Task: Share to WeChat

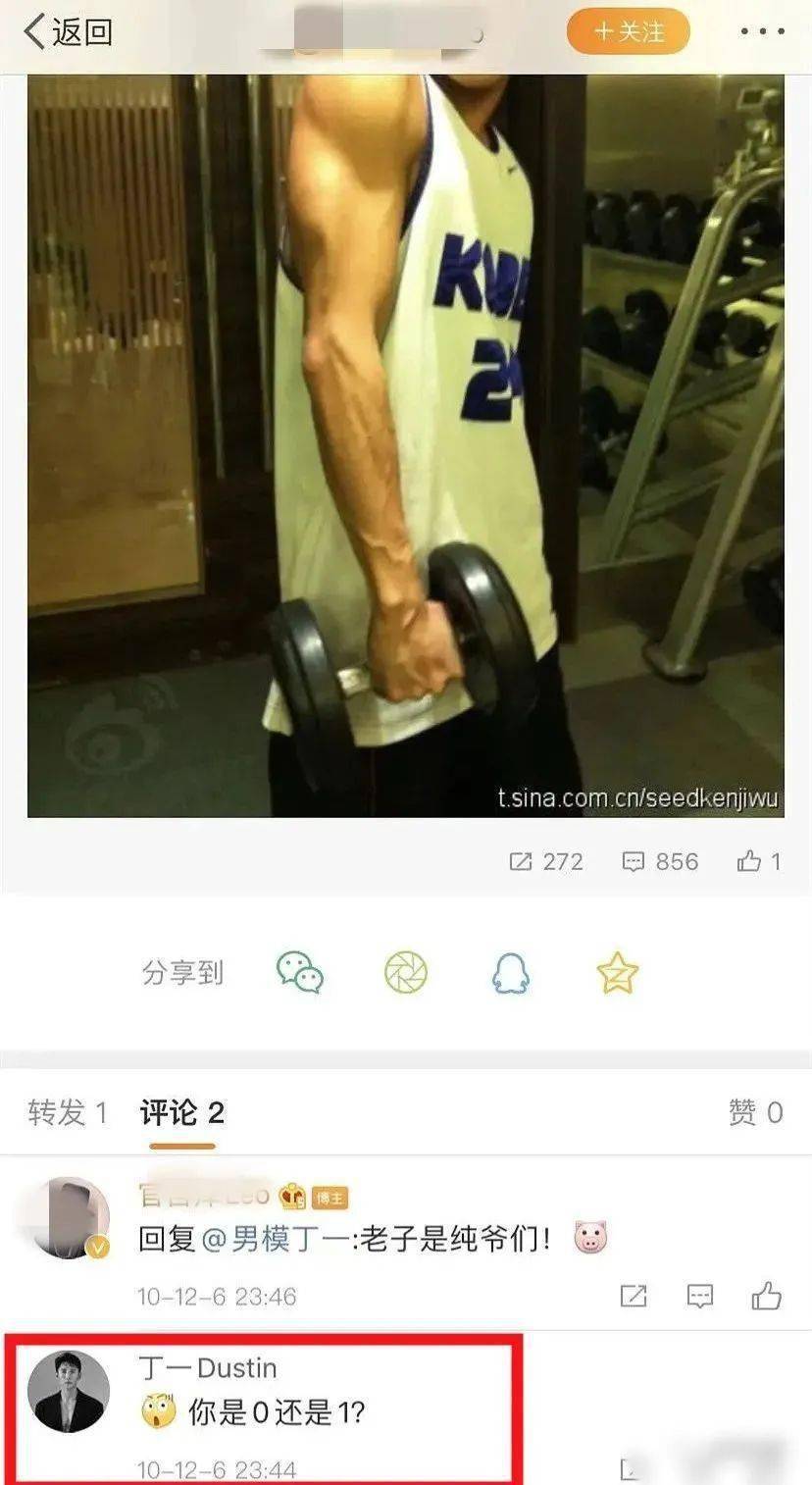Action: [x=299, y=973]
